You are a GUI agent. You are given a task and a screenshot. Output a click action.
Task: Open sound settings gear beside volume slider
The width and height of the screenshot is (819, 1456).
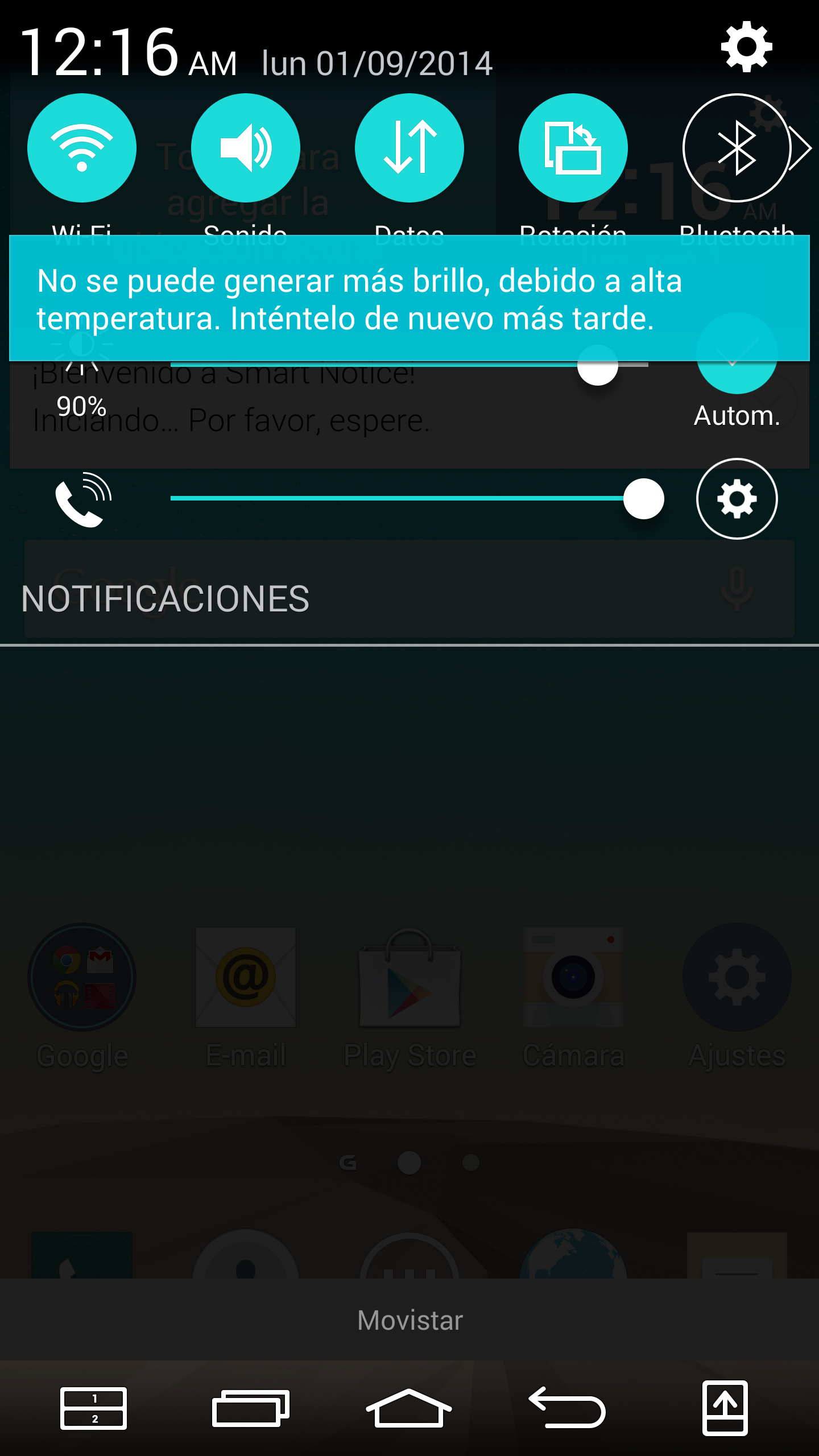click(x=737, y=499)
